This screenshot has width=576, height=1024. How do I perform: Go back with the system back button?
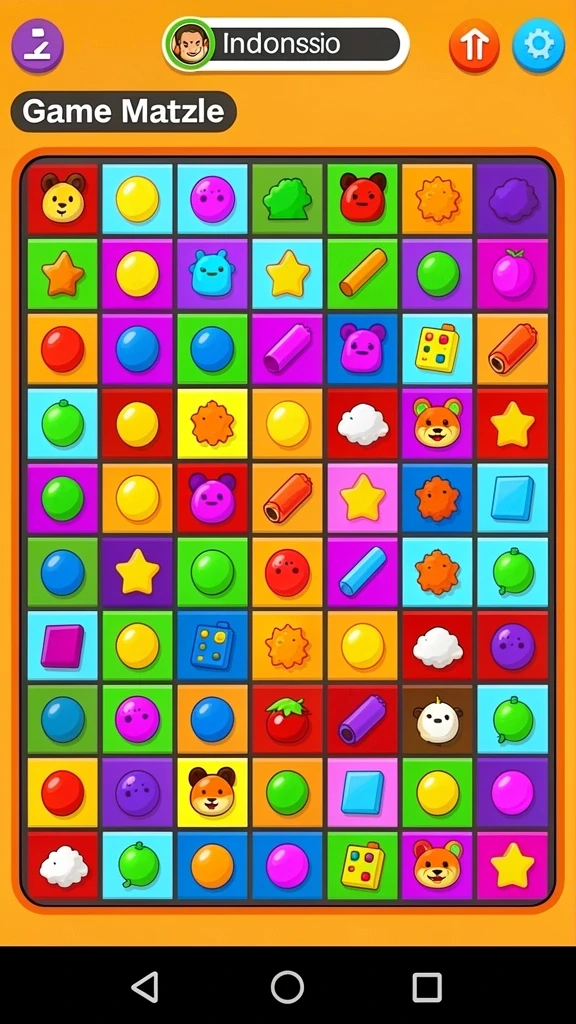145,986
